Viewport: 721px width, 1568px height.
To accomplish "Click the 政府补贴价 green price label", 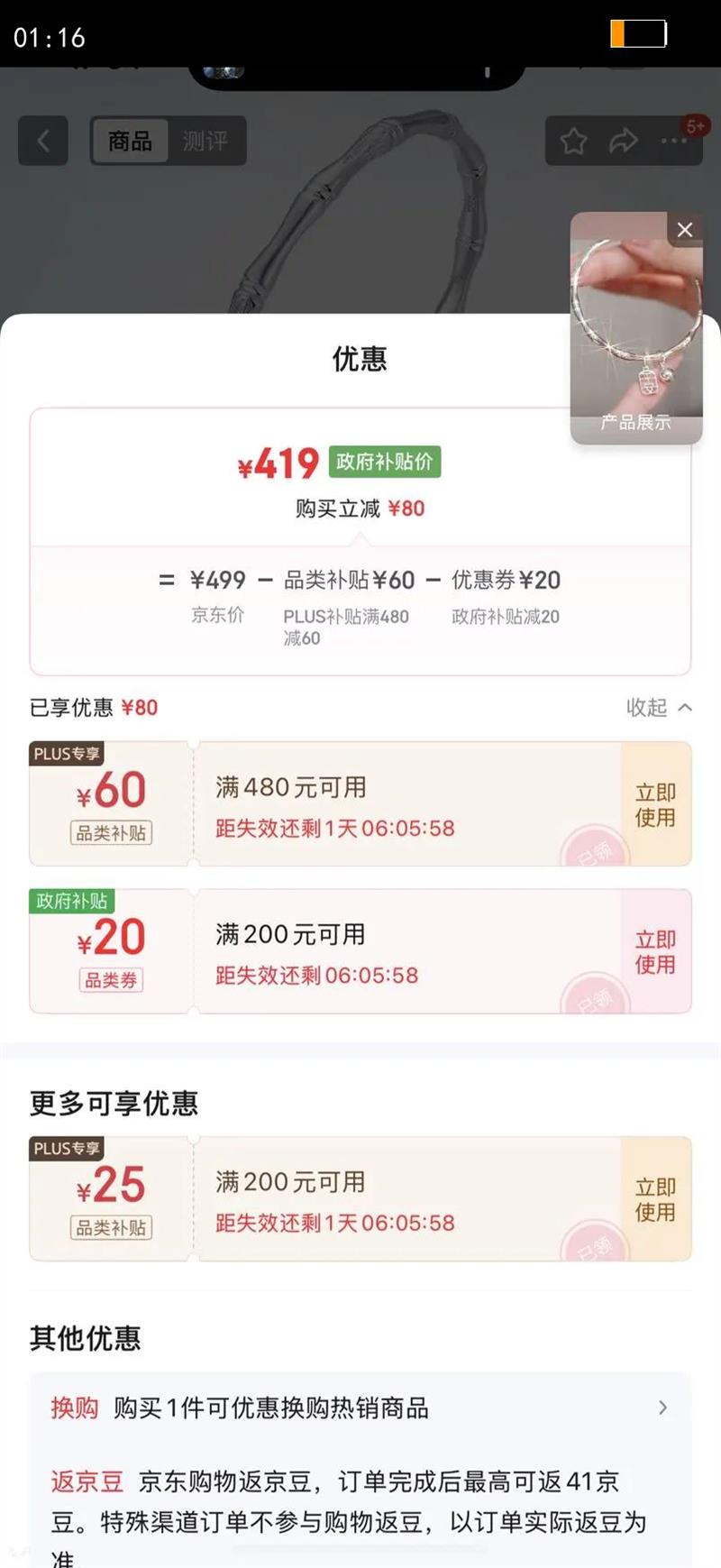I will [386, 462].
